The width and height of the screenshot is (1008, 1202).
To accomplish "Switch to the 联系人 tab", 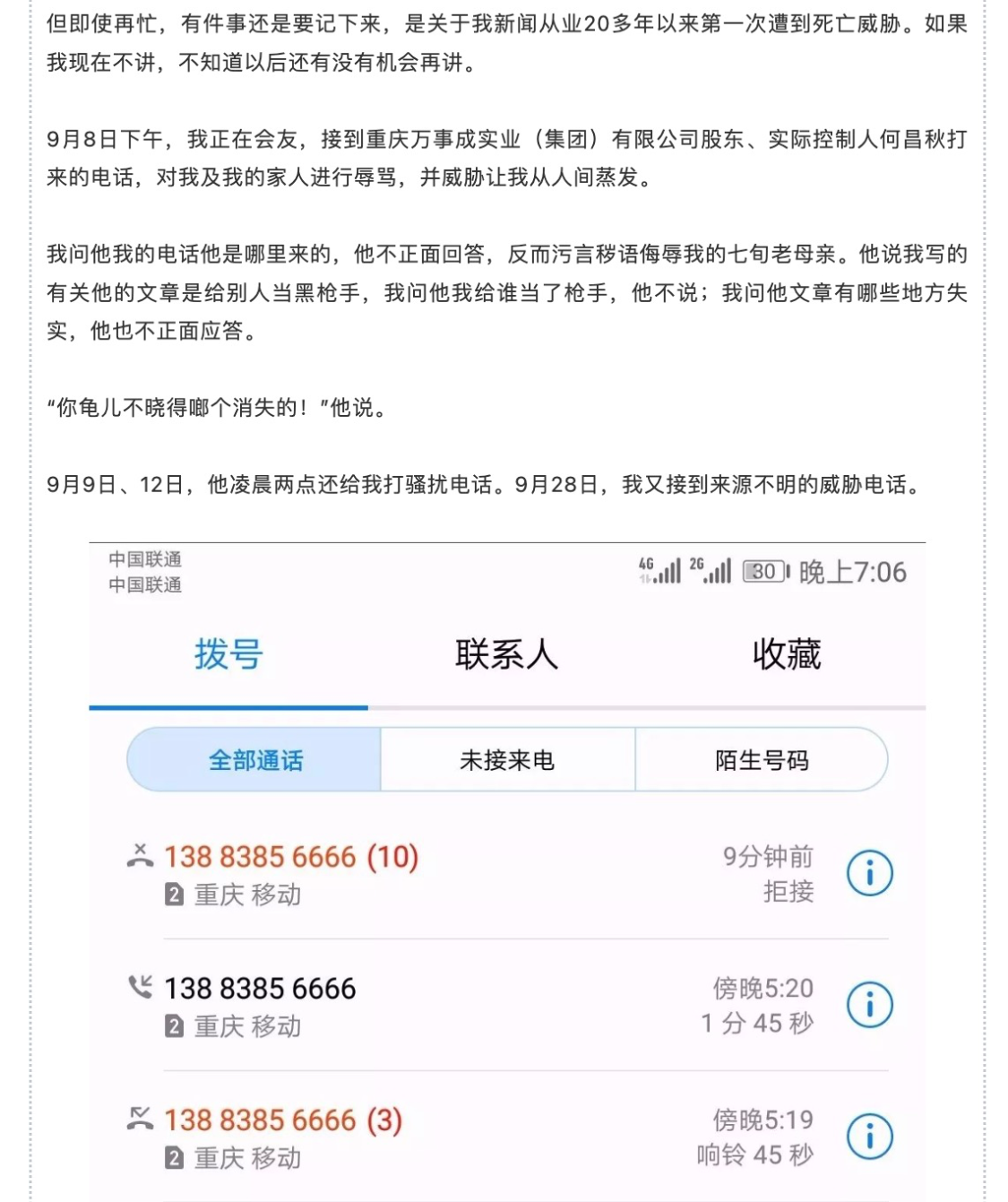I will tap(508, 656).
